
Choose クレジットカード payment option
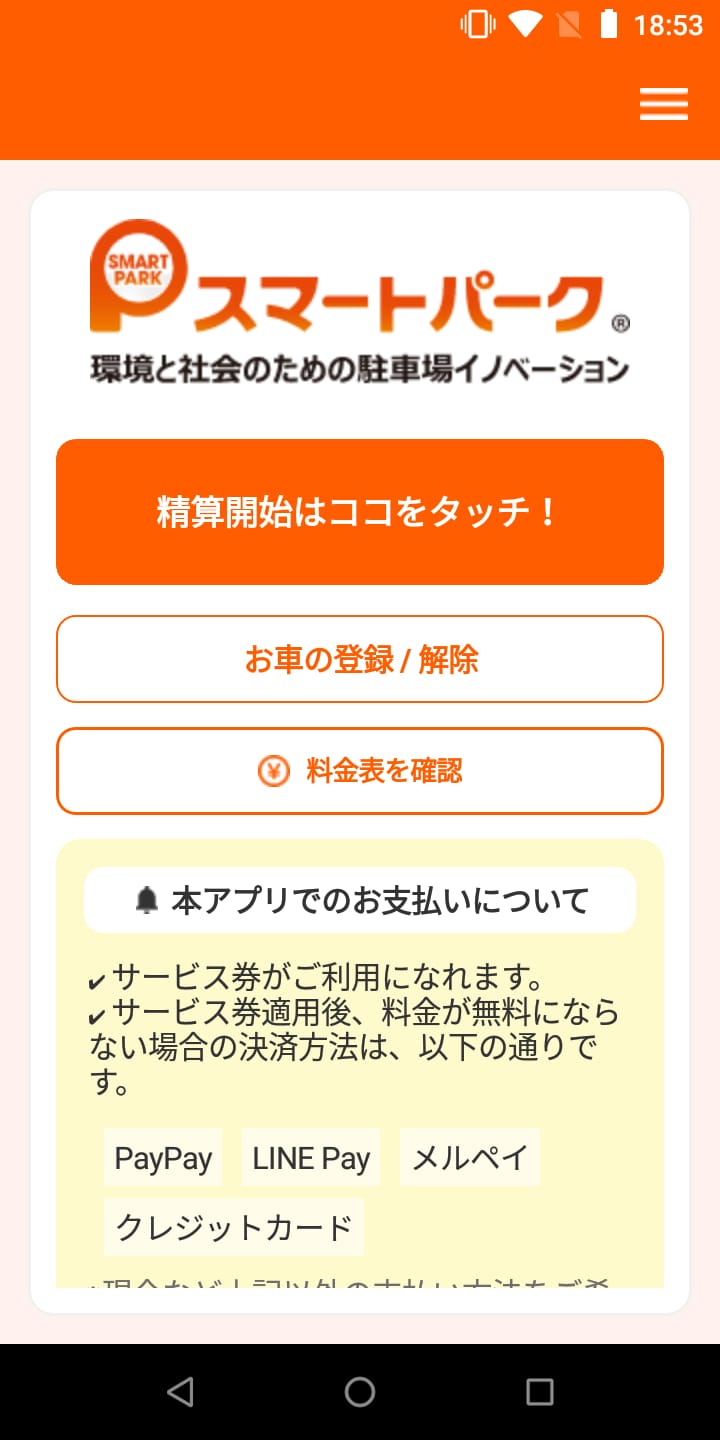coord(234,1226)
